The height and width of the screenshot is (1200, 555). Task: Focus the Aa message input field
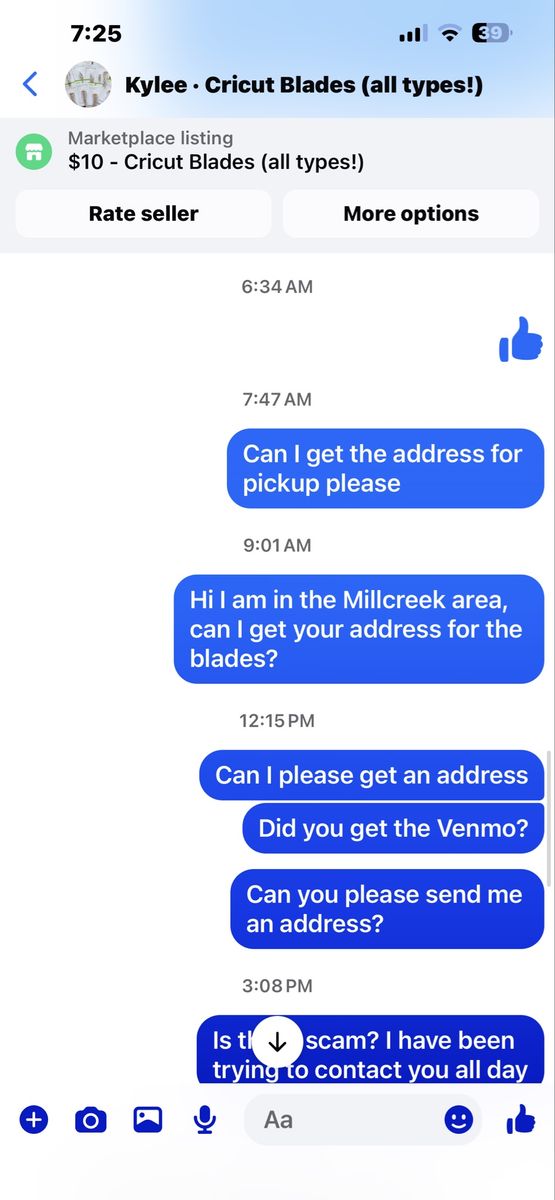345,1119
